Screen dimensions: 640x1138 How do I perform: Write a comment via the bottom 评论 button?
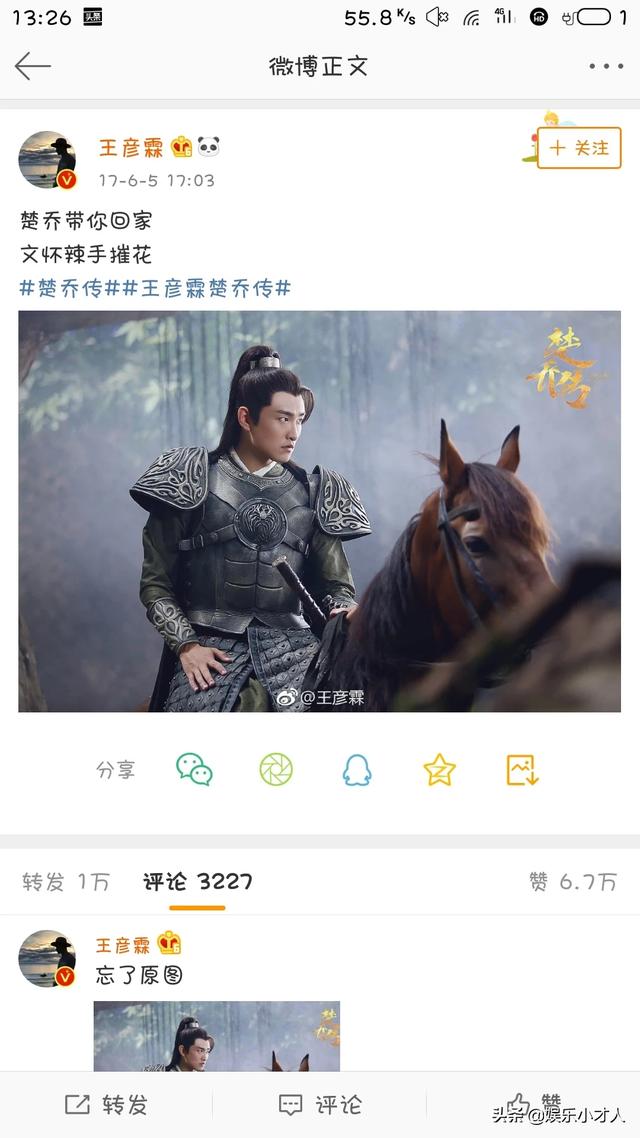(x=319, y=1104)
